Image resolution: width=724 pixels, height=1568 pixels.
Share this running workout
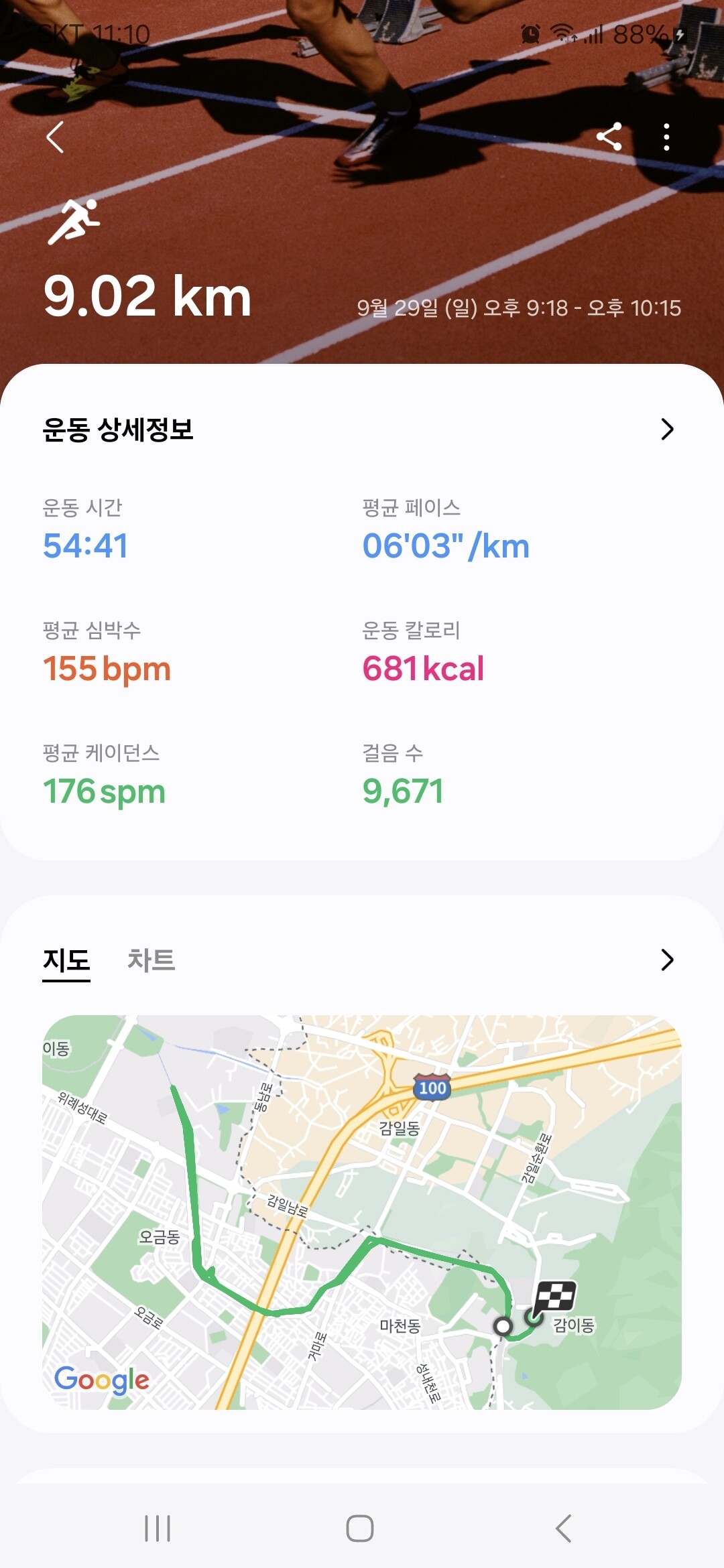[609, 137]
